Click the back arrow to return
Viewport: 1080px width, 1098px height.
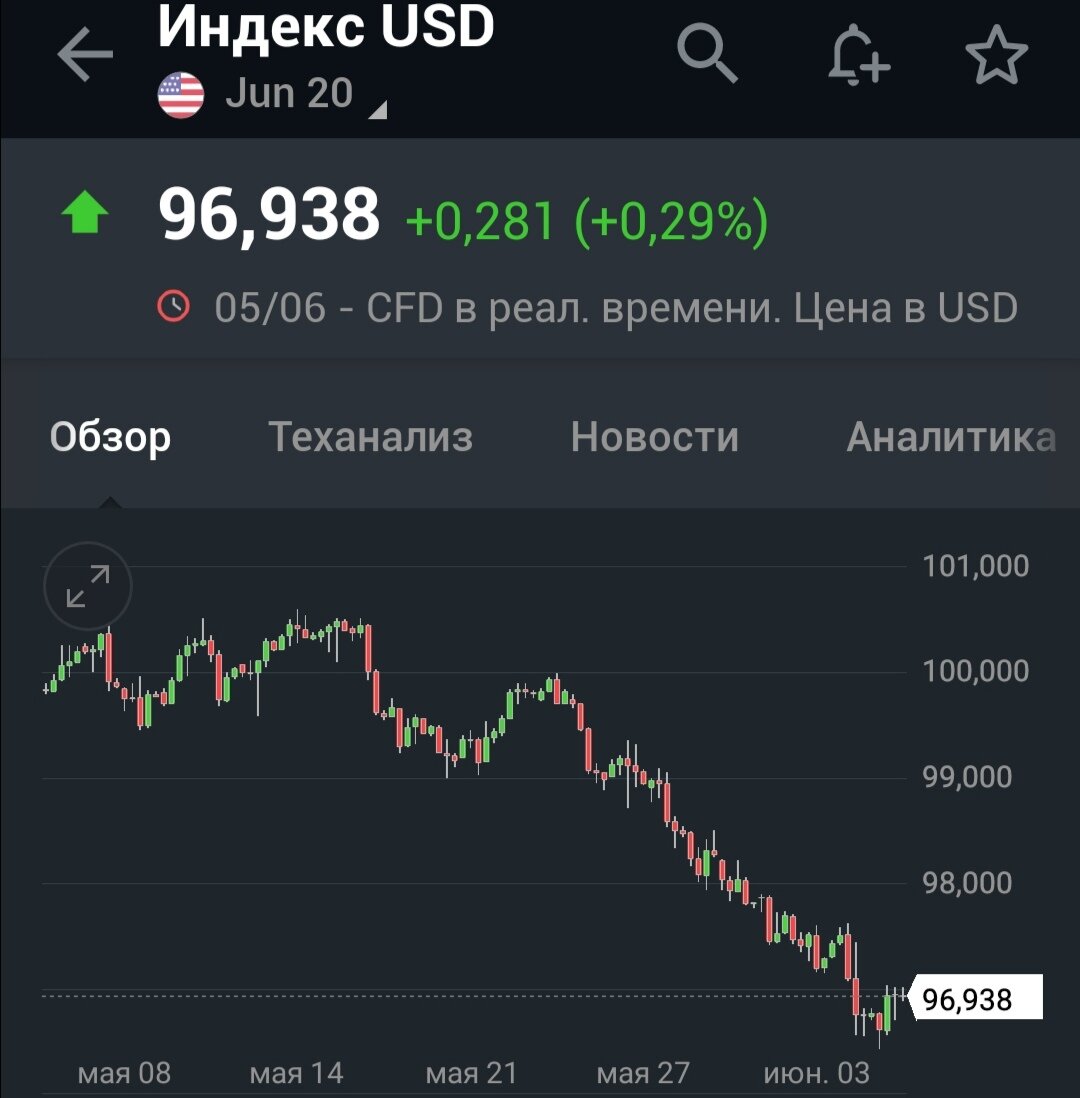click(x=85, y=55)
